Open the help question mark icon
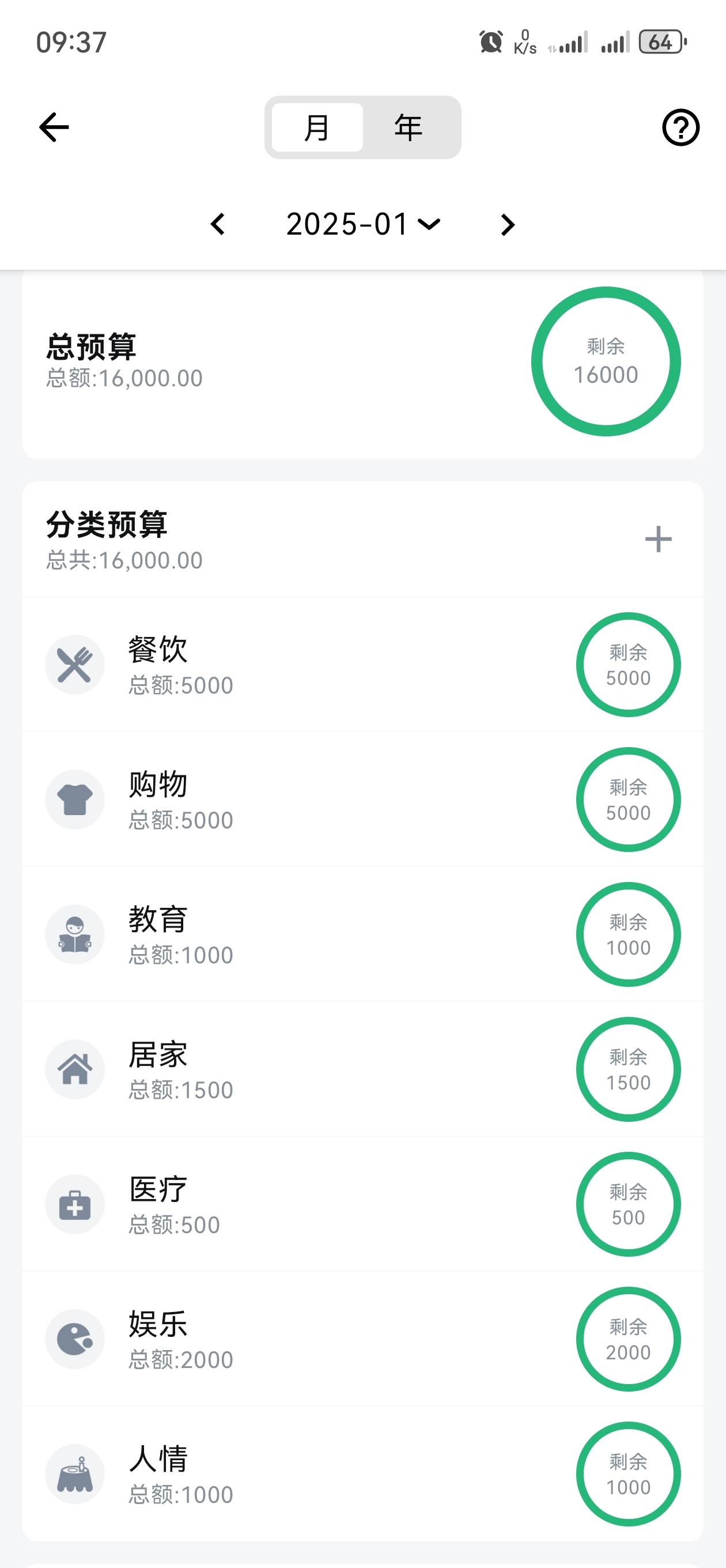Screen dimensions: 726x1568 coord(680,127)
